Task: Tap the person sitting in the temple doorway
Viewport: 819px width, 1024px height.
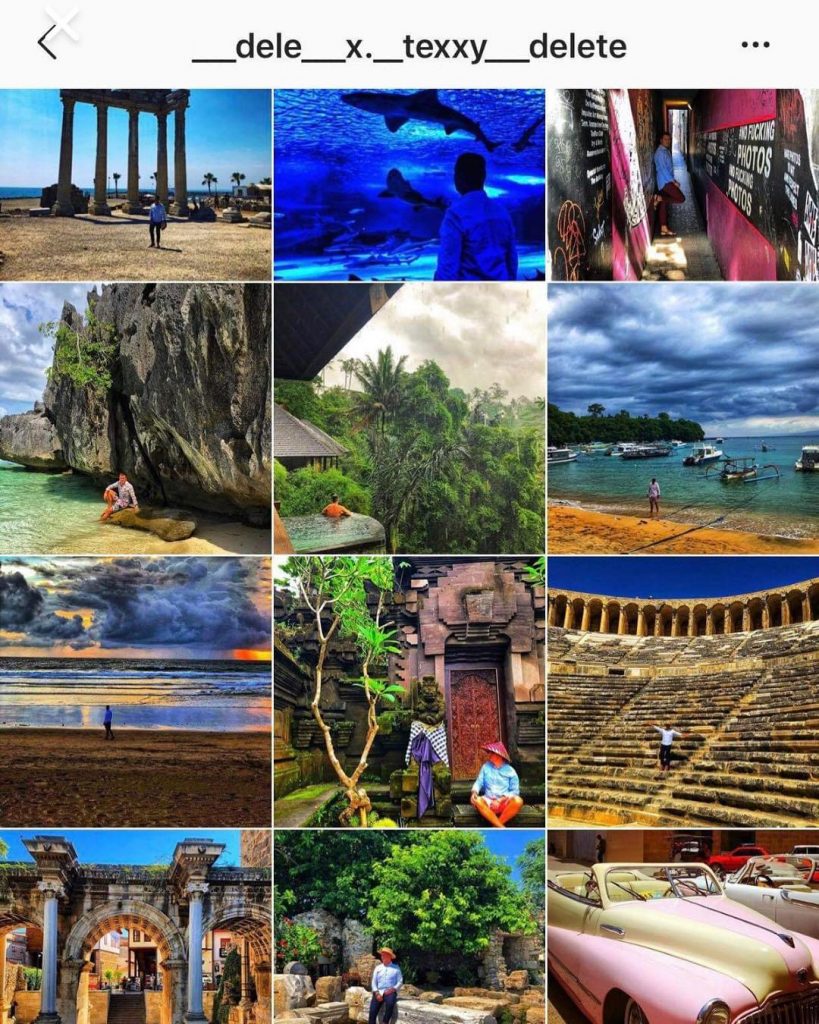Action: point(496,775)
